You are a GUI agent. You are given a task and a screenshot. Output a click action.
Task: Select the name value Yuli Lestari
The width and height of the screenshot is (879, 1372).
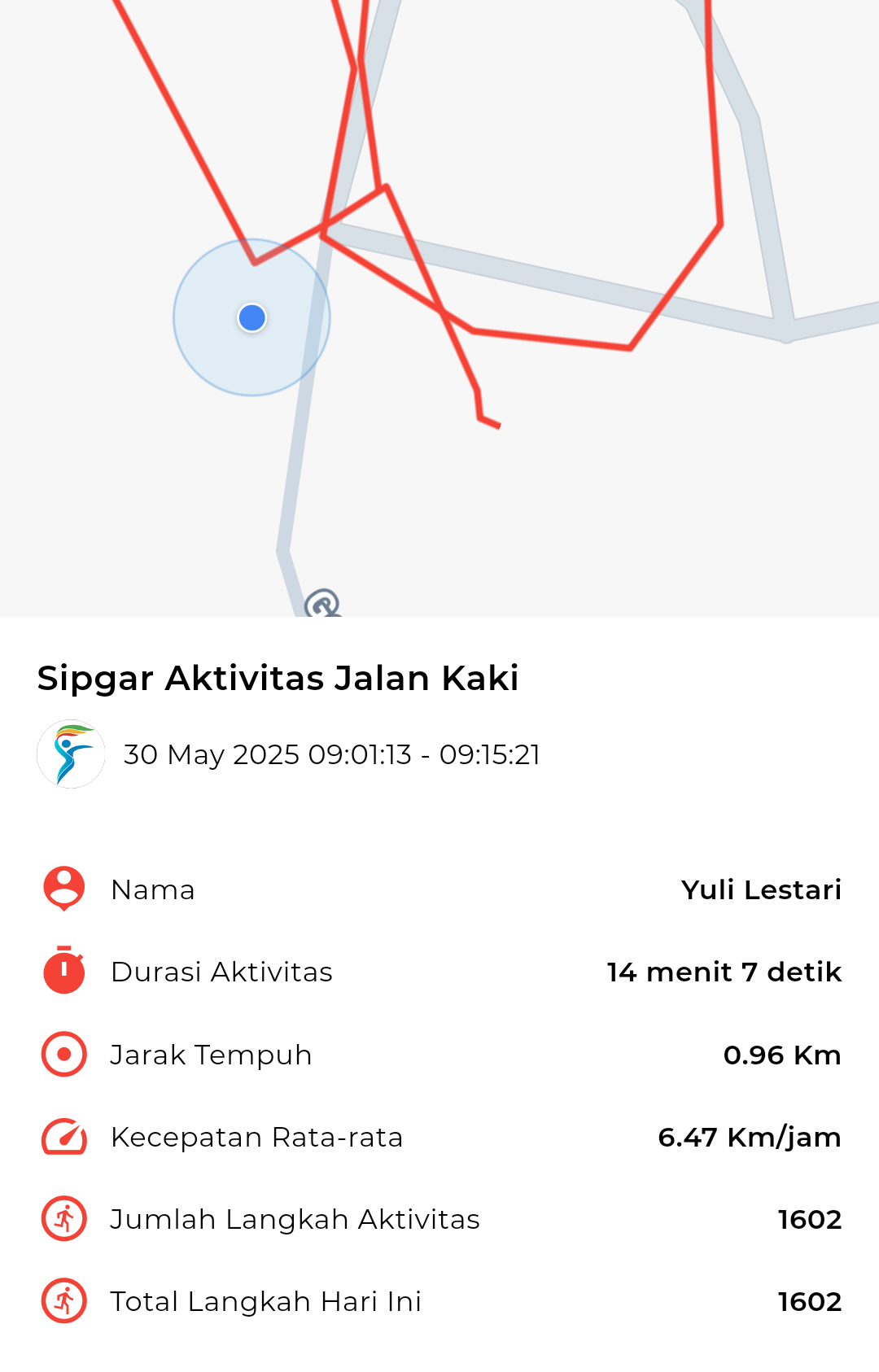pos(762,889)
